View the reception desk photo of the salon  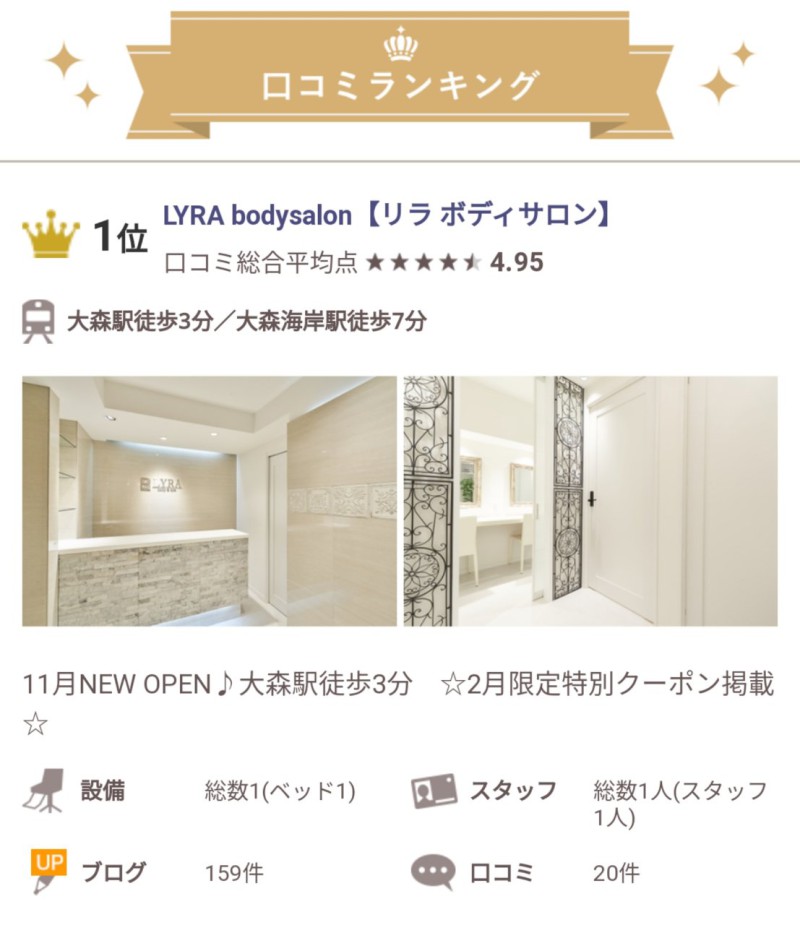pos(210,501)
